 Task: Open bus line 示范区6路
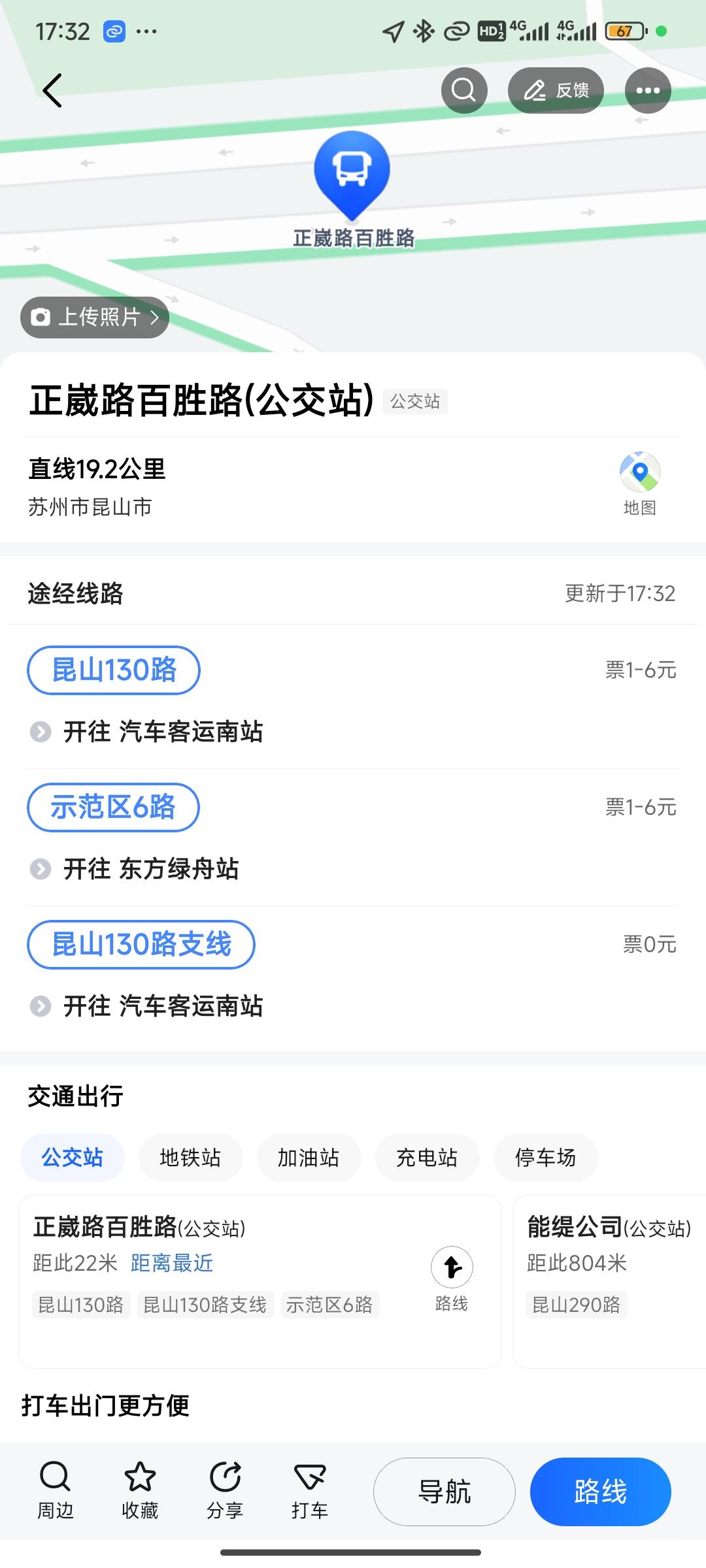pos(113,808)
